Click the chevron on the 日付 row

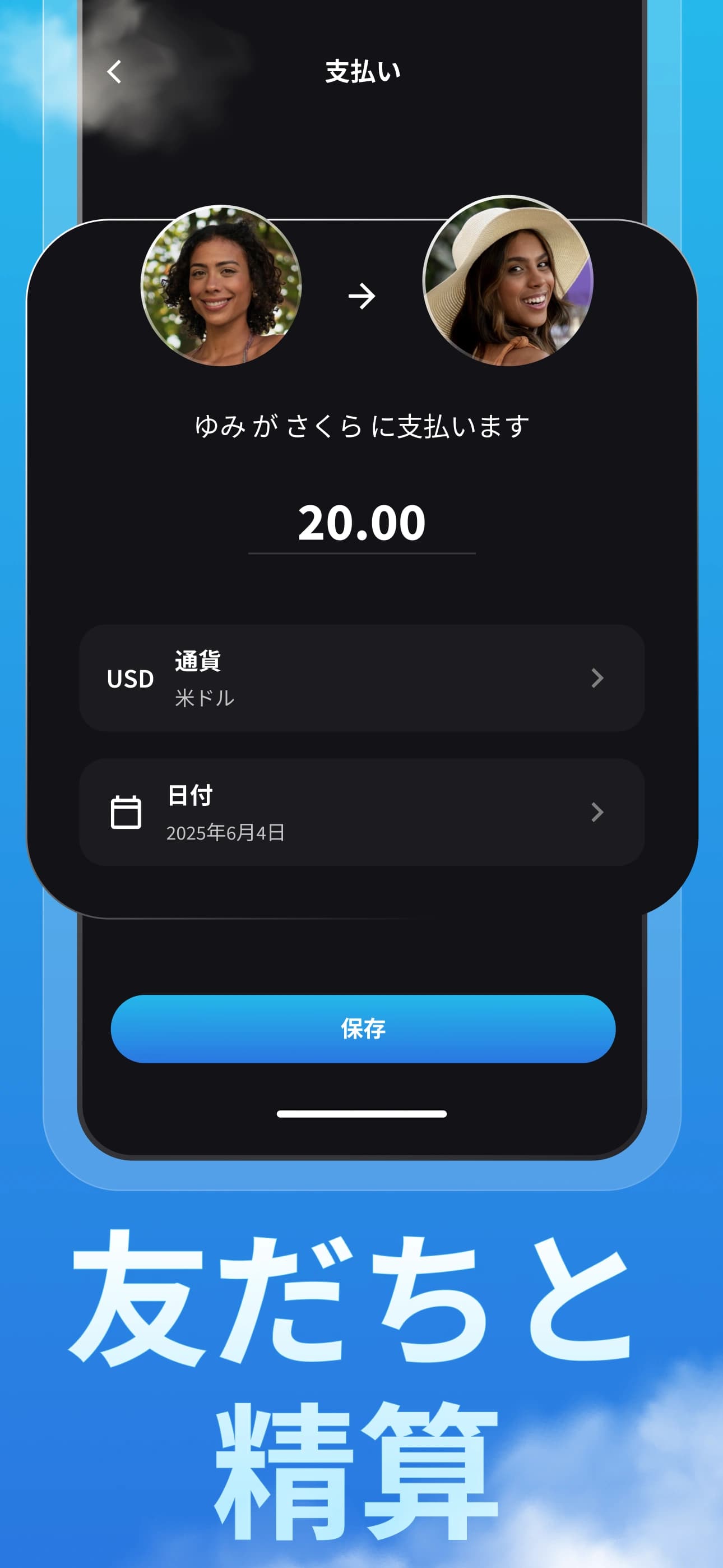pos(597,812)
